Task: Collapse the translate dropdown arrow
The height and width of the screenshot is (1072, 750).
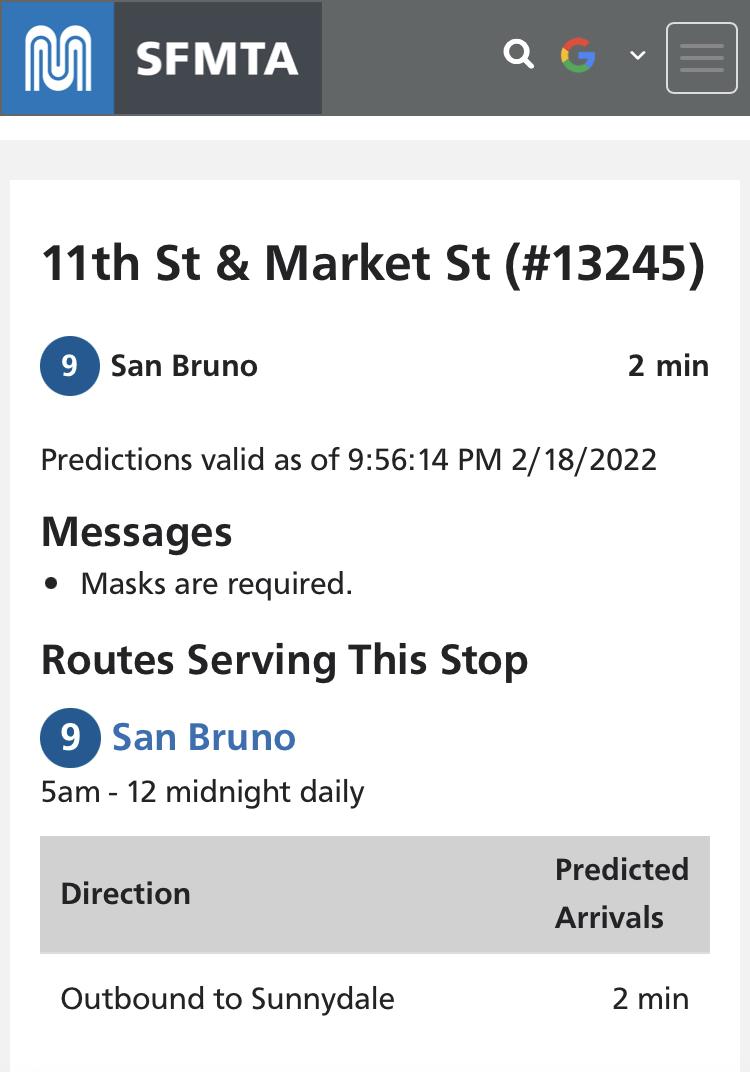Action: pos(638,56)
